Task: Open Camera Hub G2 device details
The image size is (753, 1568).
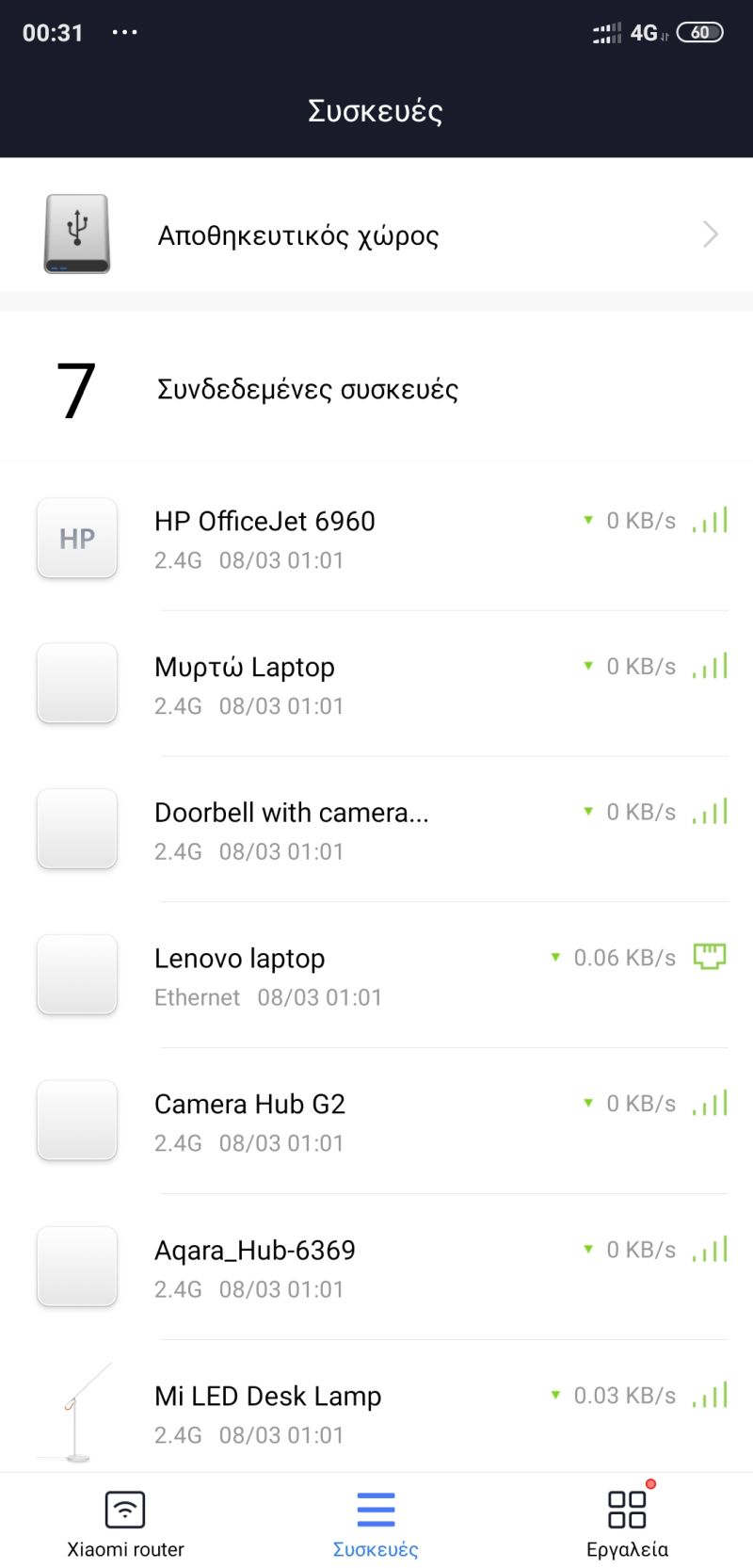Action: 376,1122
